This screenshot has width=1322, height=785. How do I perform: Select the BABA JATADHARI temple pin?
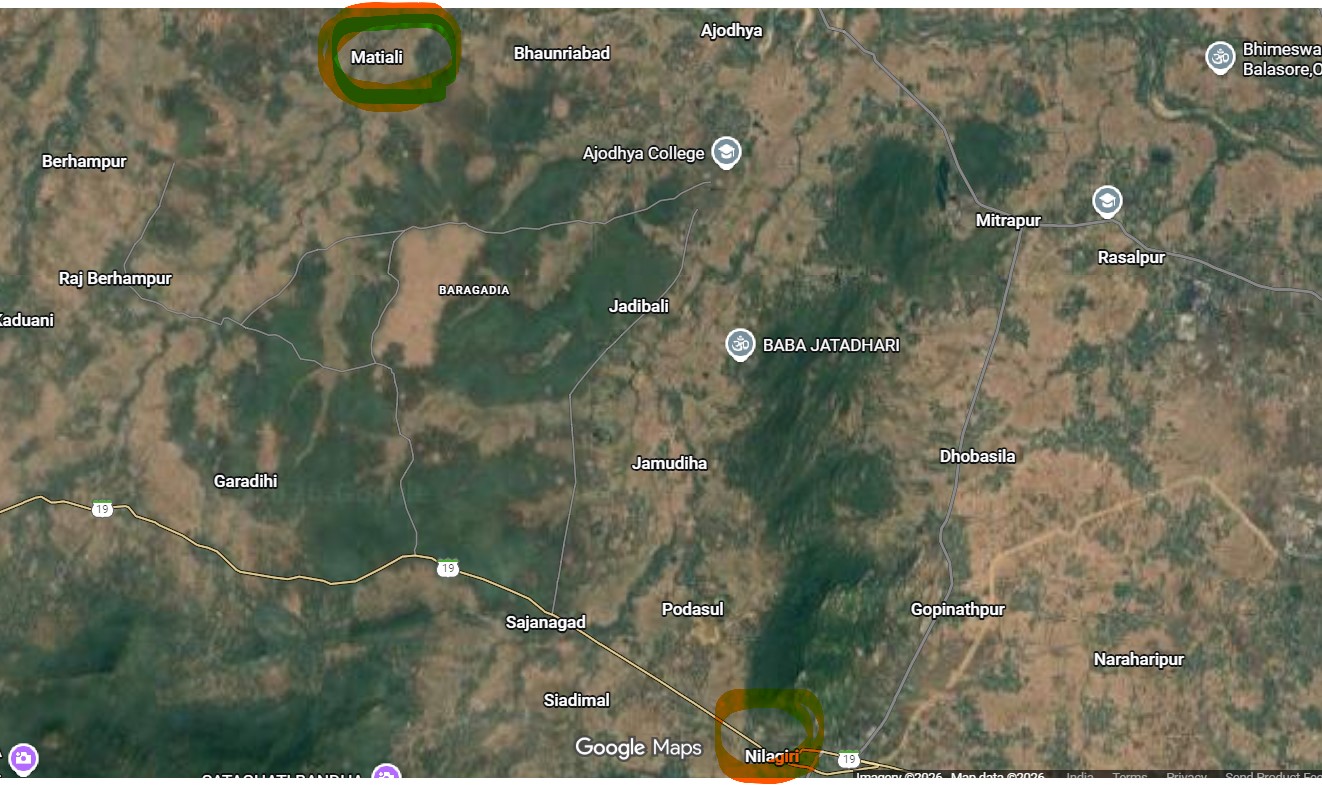coord(739,344)
